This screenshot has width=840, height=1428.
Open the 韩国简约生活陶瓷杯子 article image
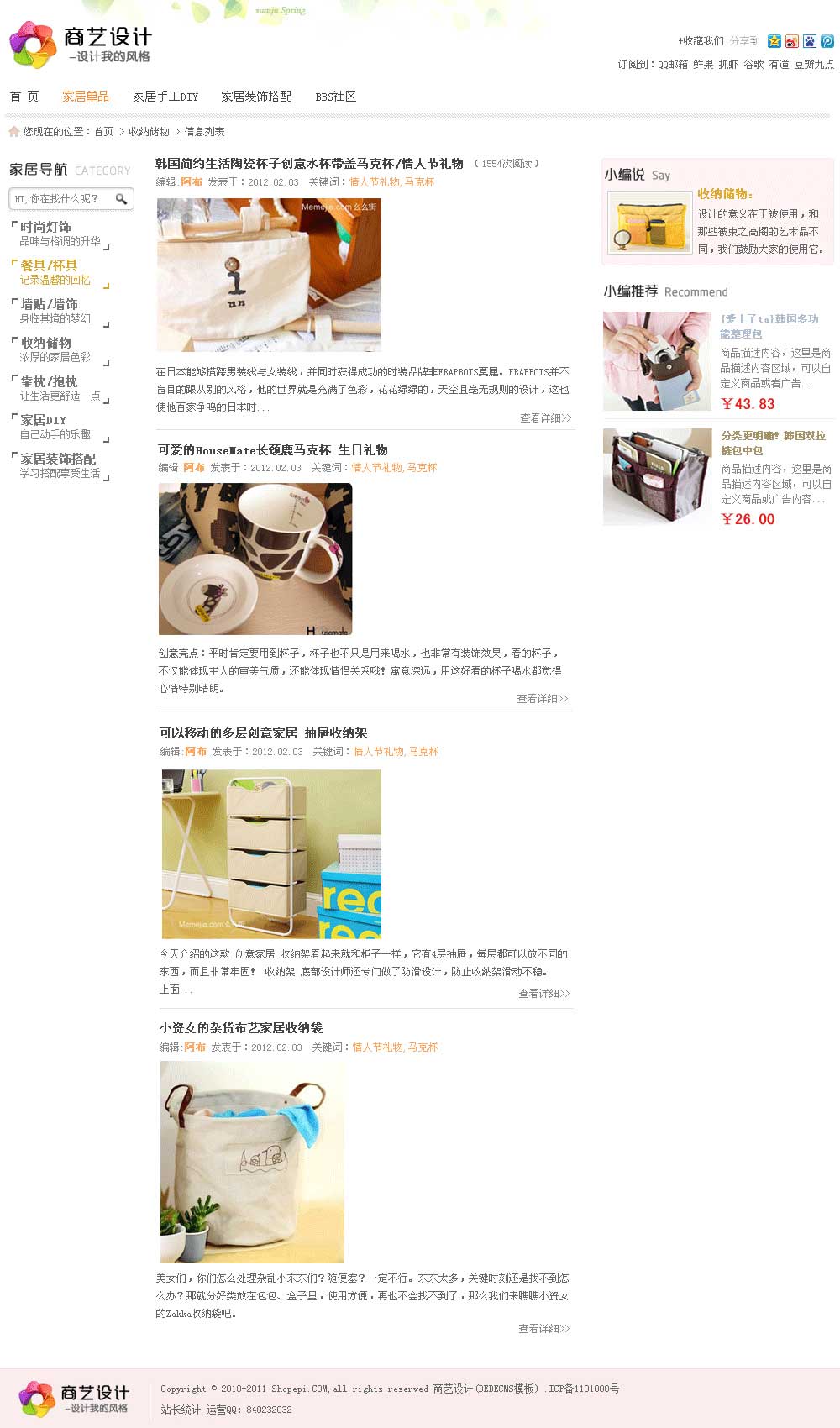(269, 275)
